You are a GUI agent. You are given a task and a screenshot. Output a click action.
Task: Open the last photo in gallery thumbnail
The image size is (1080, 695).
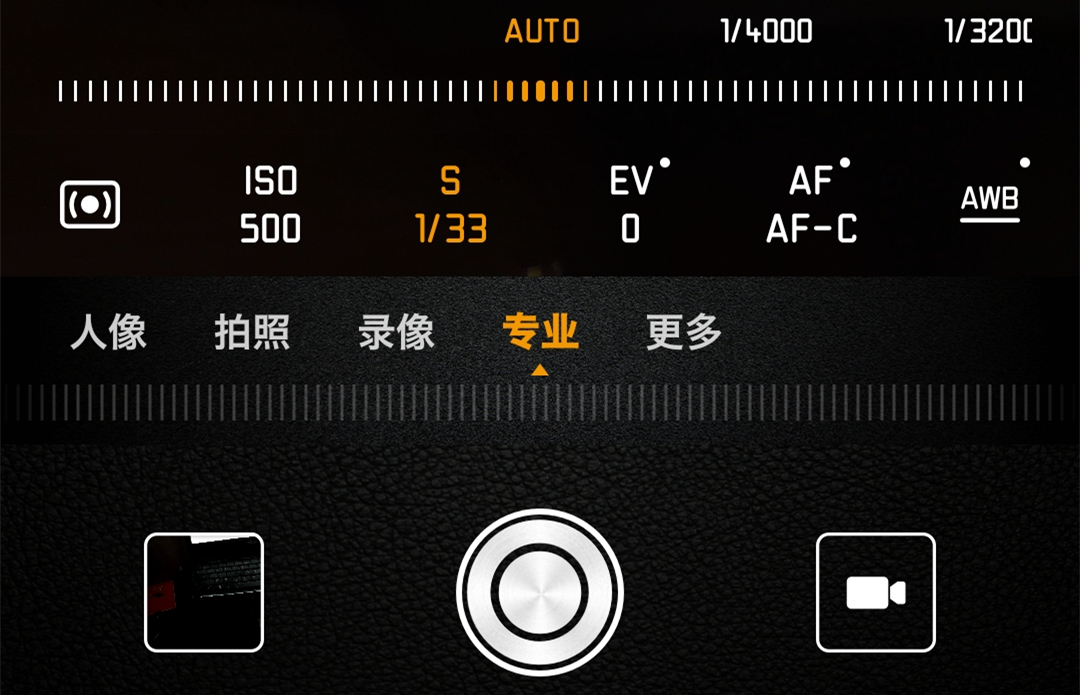tap(204, 592)
